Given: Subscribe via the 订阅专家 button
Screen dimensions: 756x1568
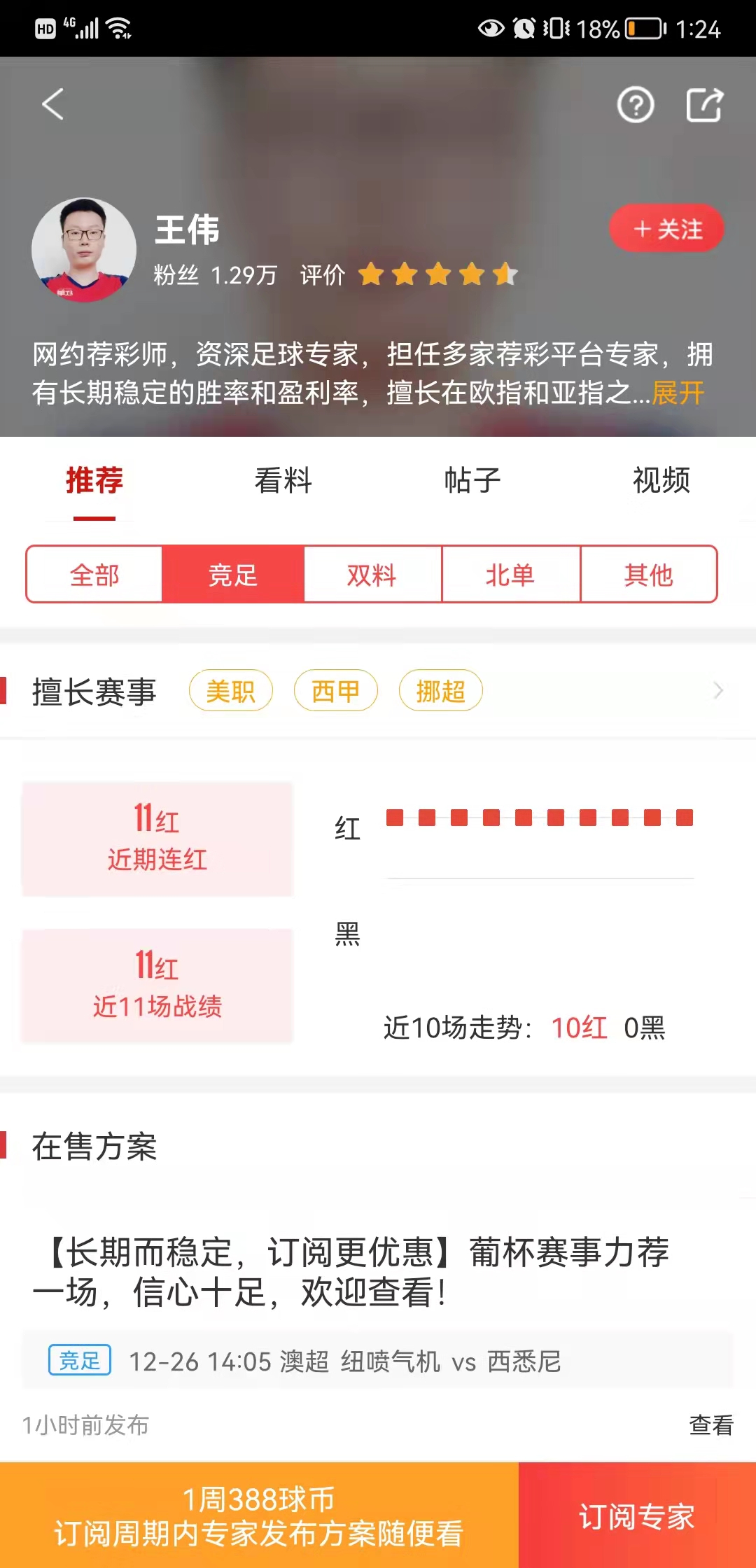Looking at the screenshot, I should pos(636,1516).
